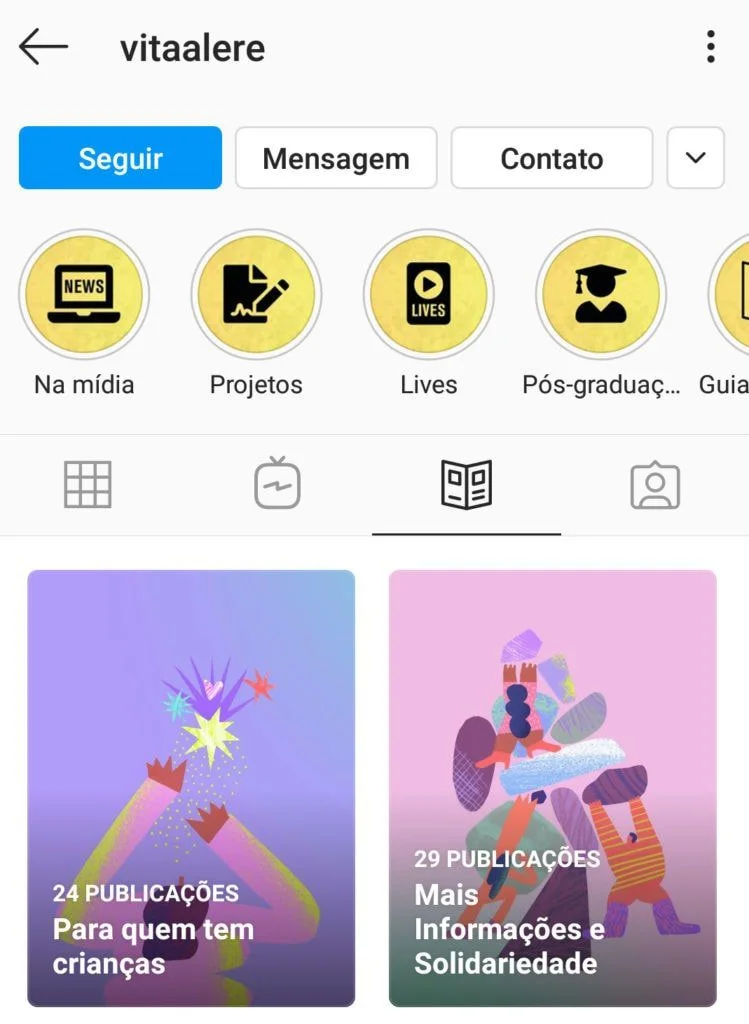Screen dimensions: 749x1024
Task: Open the three-dot overflow menu
Action: click(x=710, y=47)
